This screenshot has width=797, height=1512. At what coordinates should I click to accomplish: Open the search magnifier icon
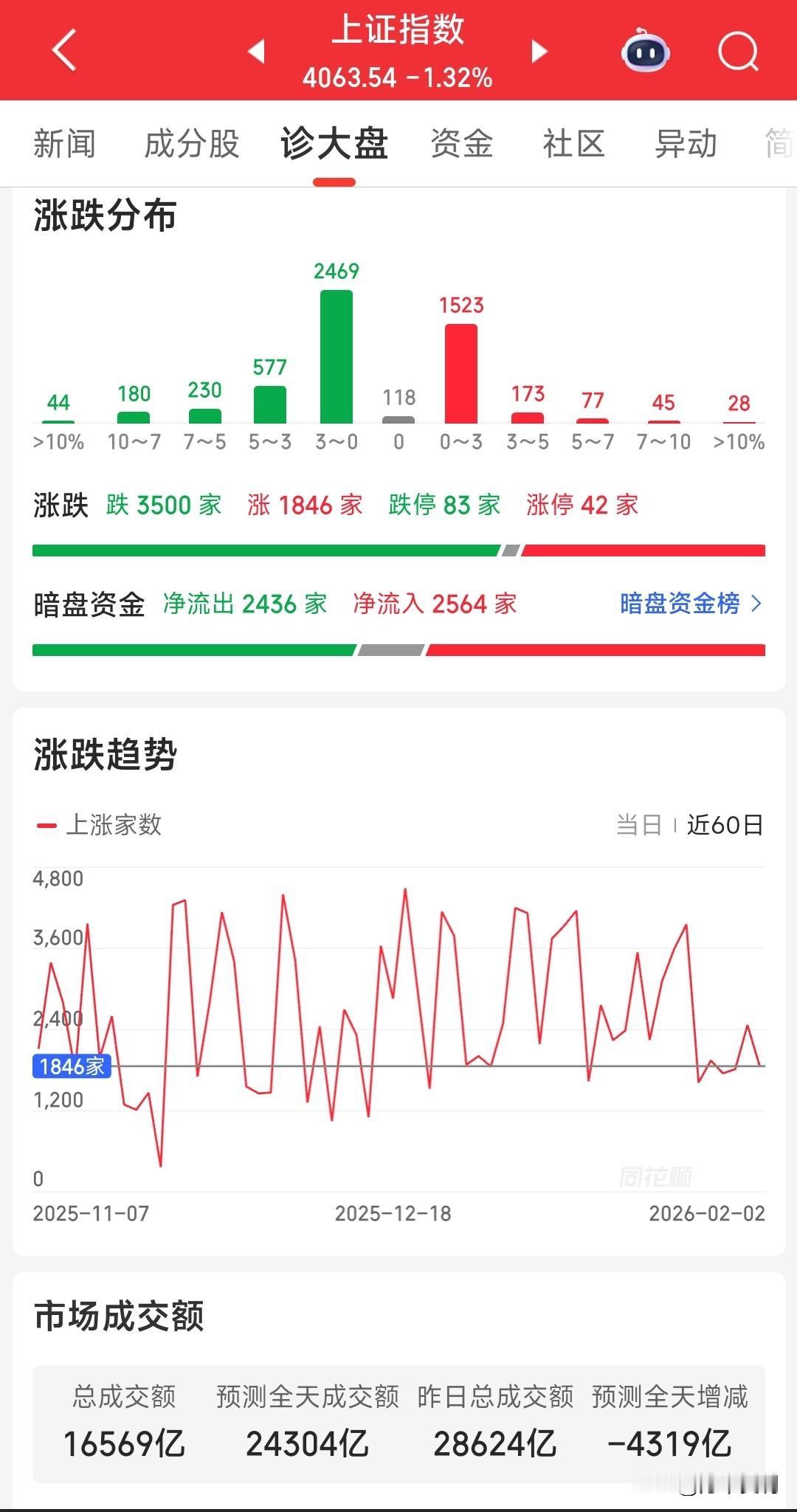point(737,52)
